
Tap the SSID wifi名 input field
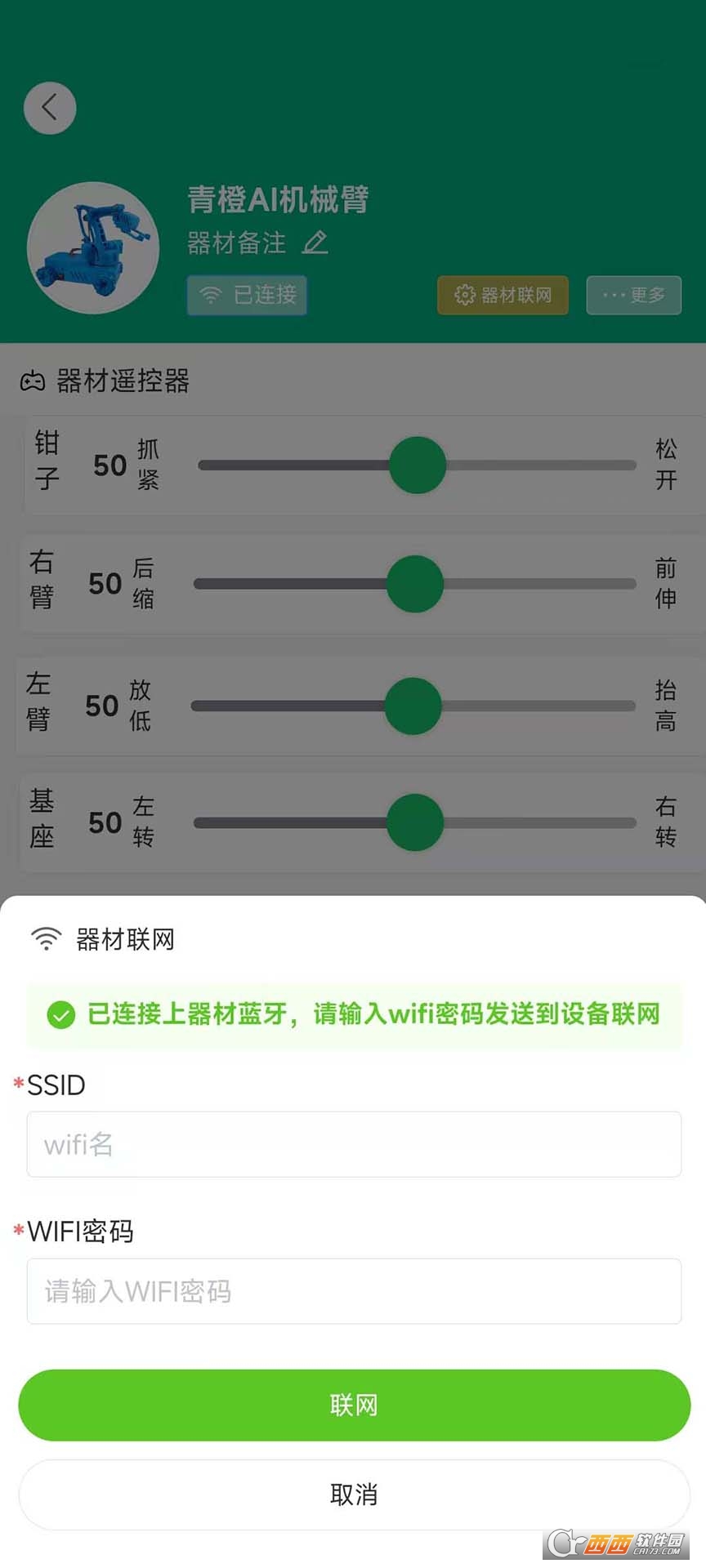pyautogui.click(x=354, y=1144)
